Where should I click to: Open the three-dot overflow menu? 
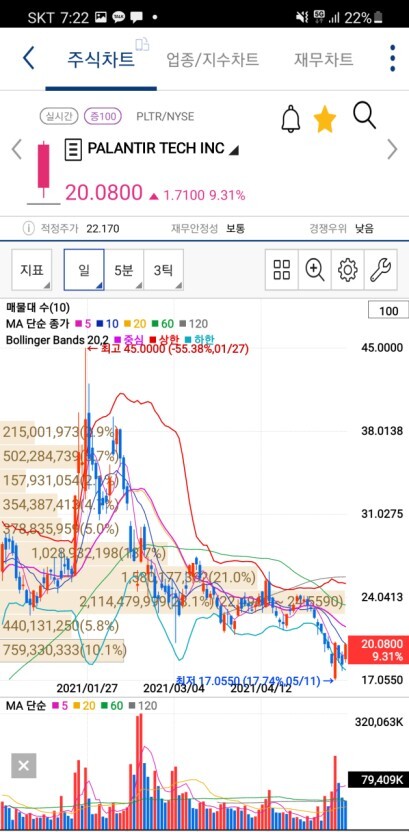click(392, 58)
